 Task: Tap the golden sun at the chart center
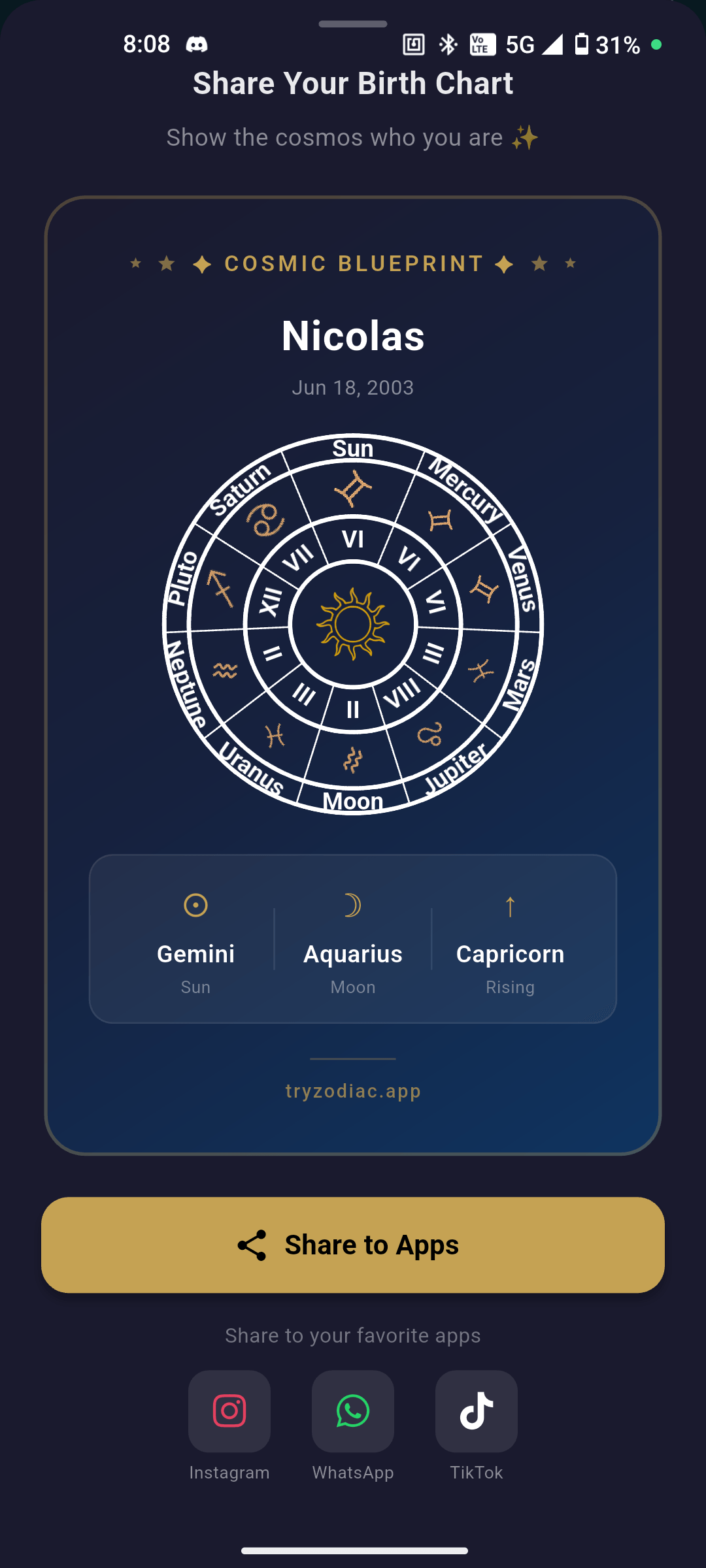click(x=352, y=624)
